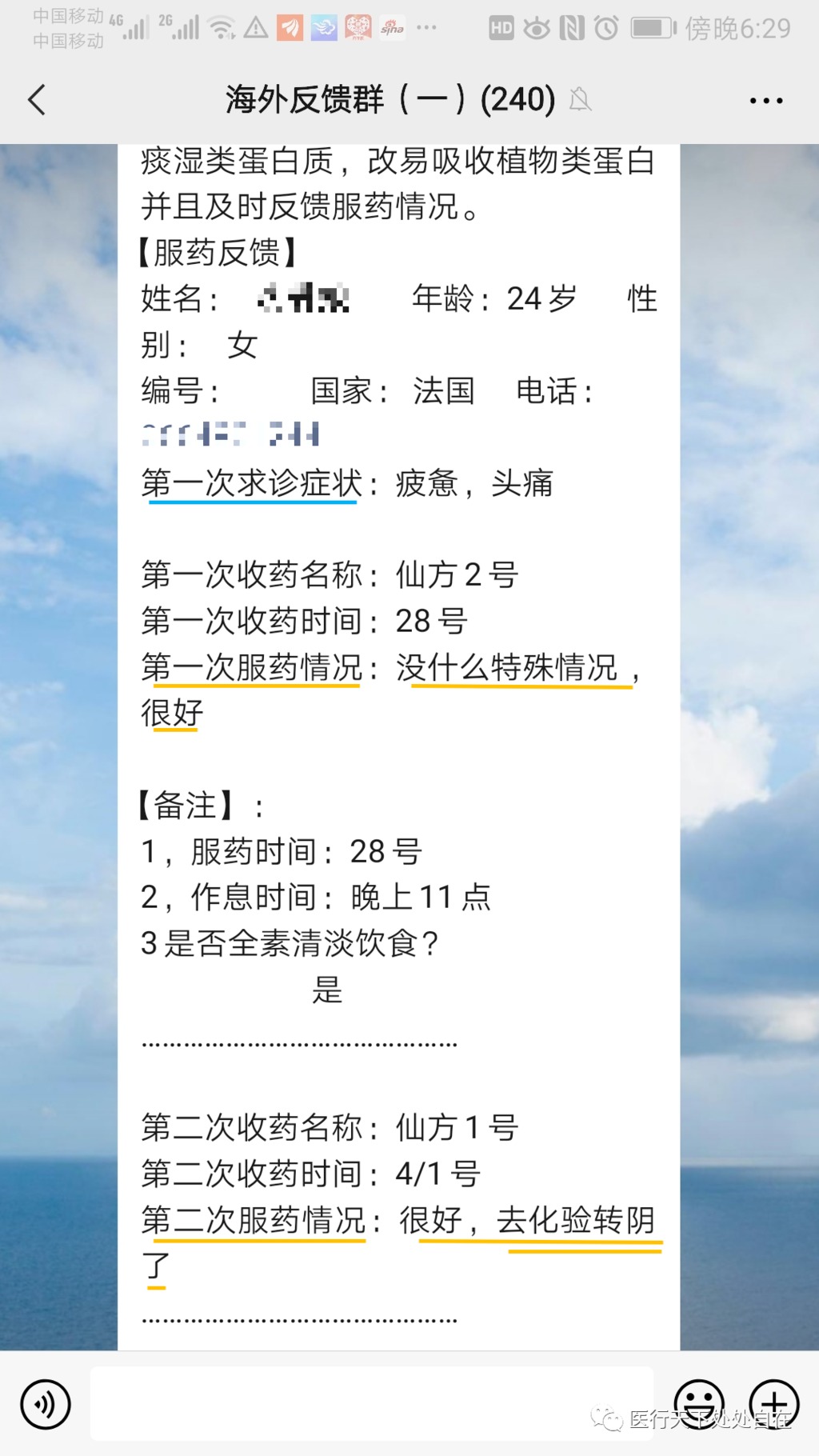Go back from the group chat
The image size is (819, 1456).
pyautogui.click(x=37, y=101)
